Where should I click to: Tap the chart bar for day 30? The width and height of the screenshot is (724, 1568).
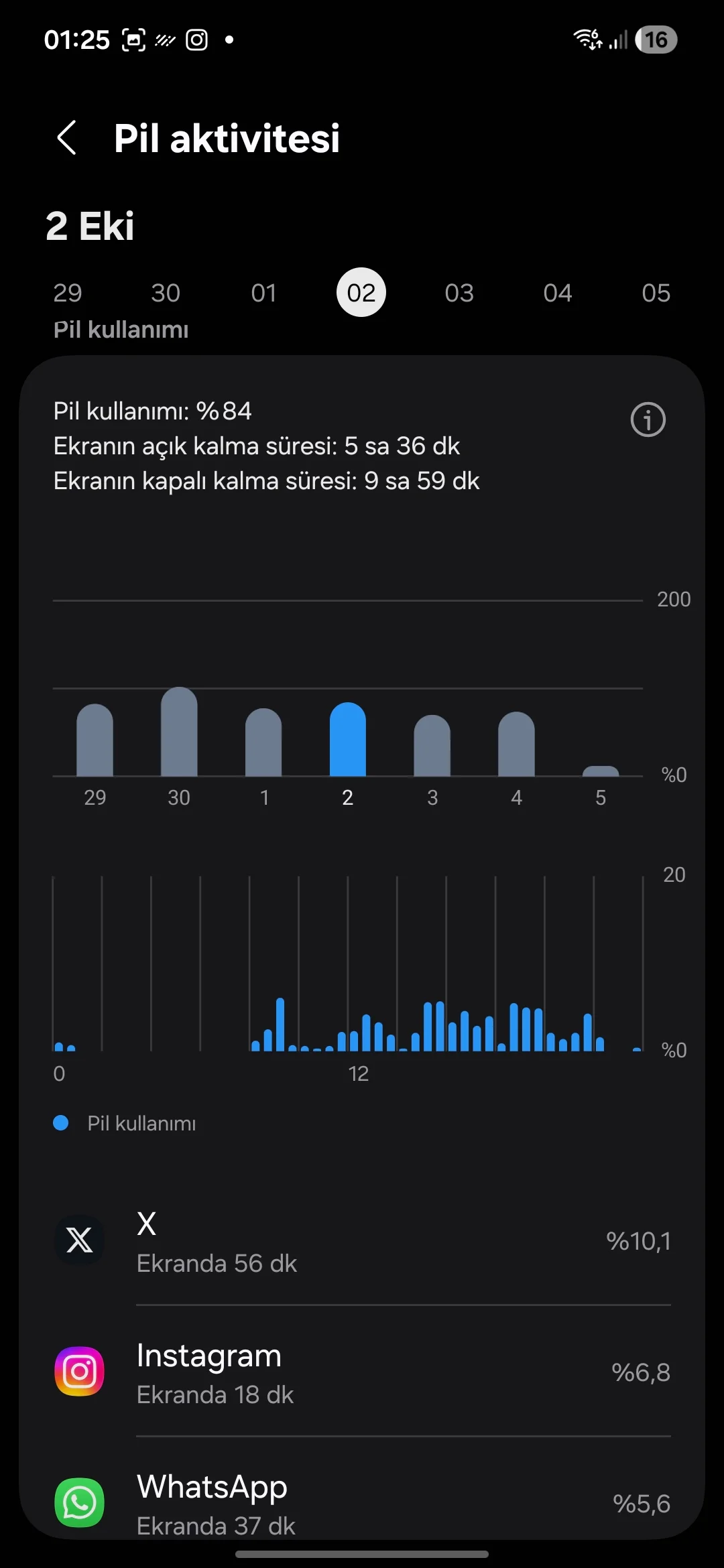tap(179, 732)
